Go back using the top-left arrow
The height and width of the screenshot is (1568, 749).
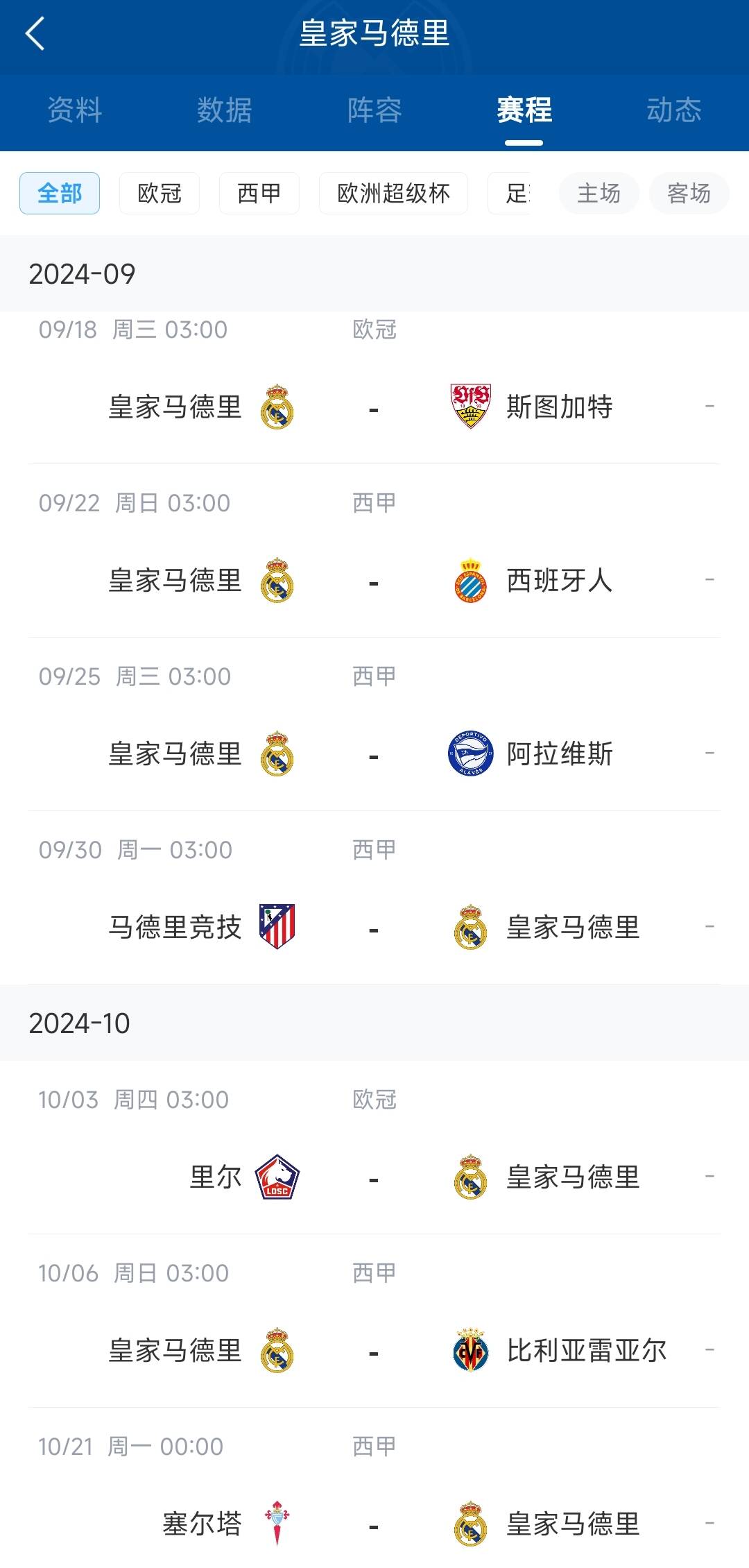click(x=35, y=33)
